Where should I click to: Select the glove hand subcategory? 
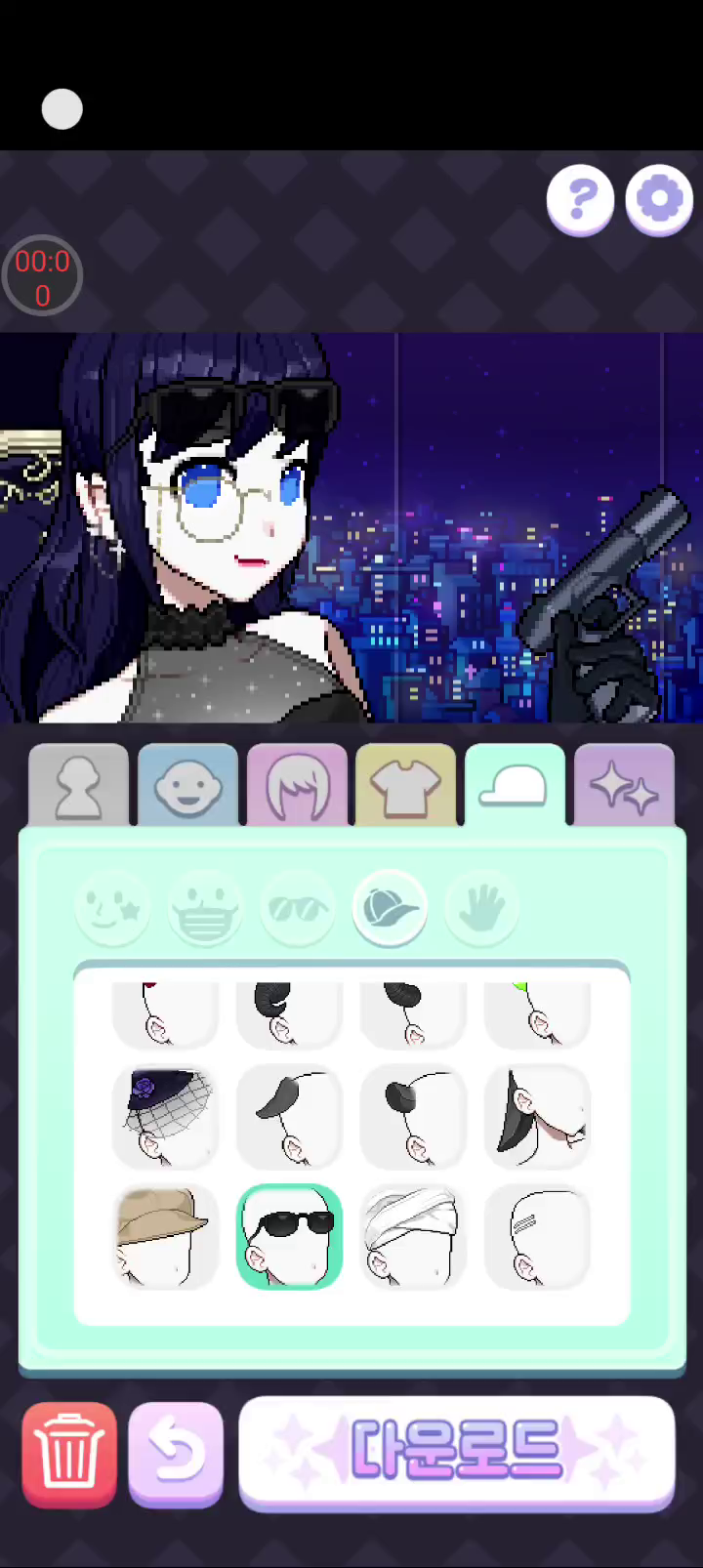pos(480,909)
